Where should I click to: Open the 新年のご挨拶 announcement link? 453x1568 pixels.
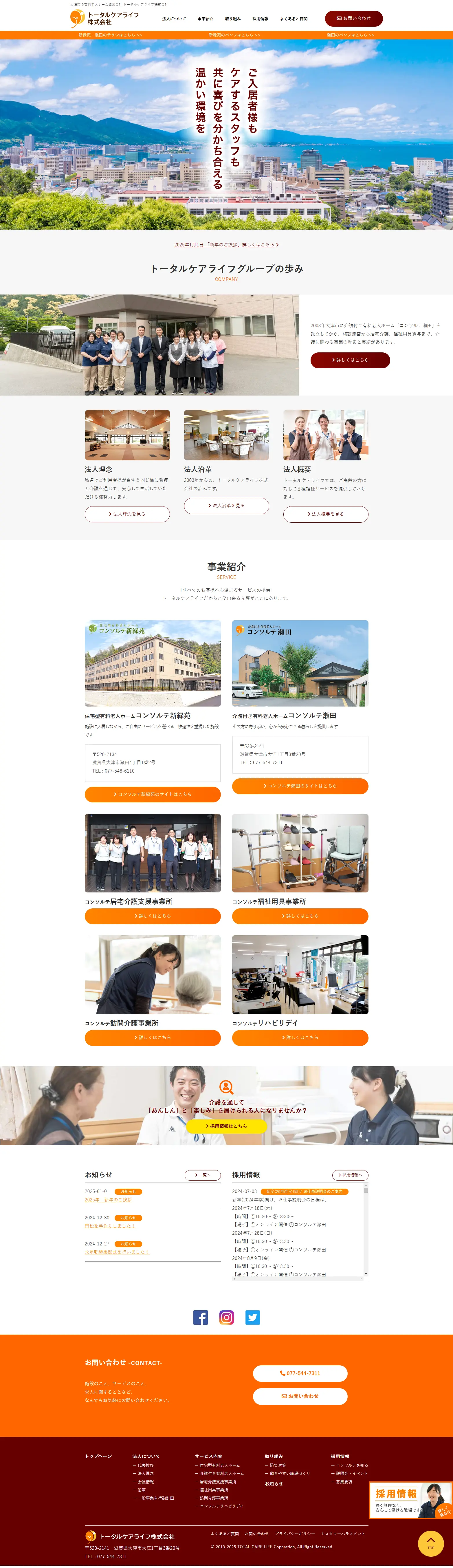point(226,245)
